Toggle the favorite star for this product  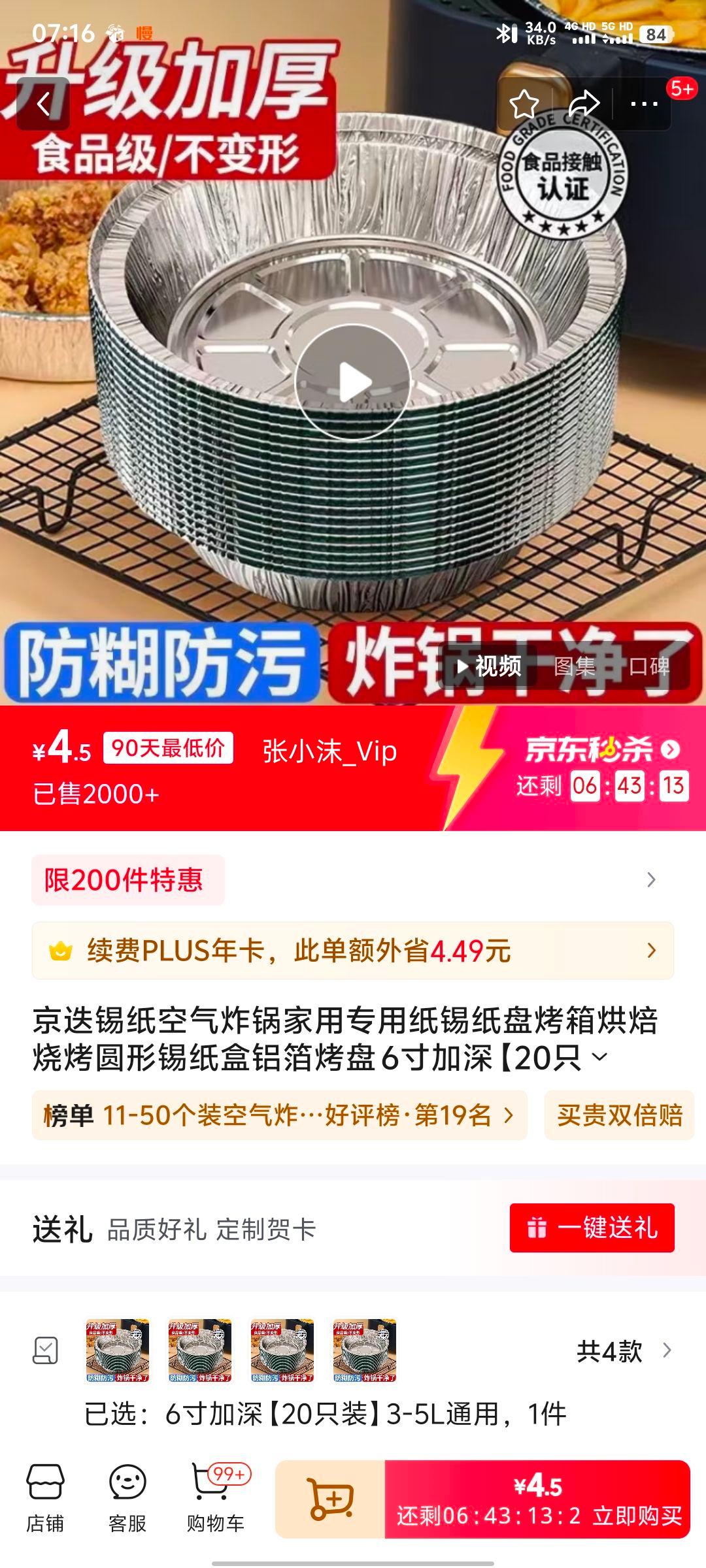tap(525, 103)
